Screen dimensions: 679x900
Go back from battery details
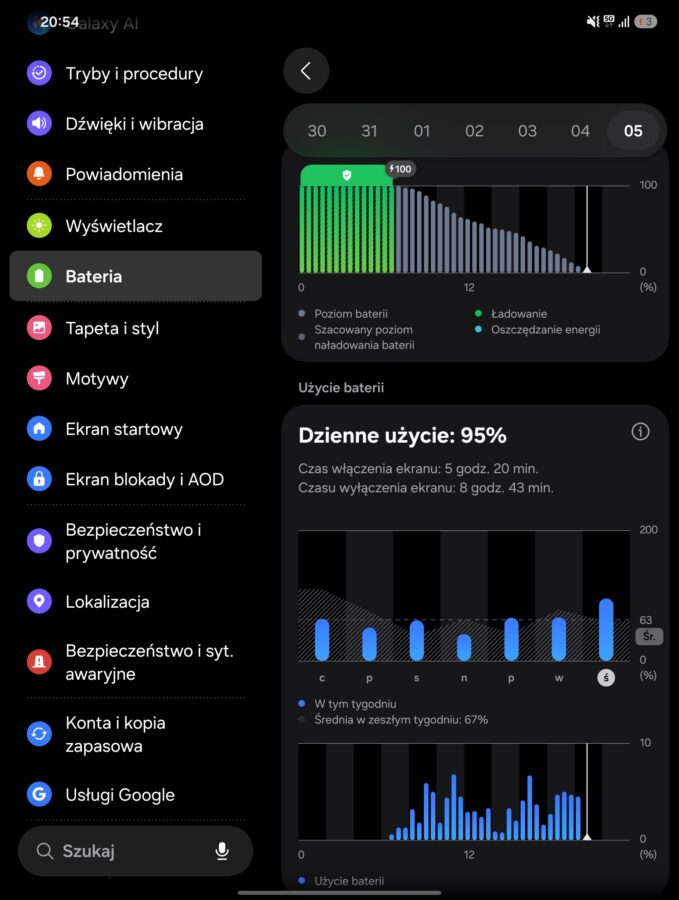point(306,71)
